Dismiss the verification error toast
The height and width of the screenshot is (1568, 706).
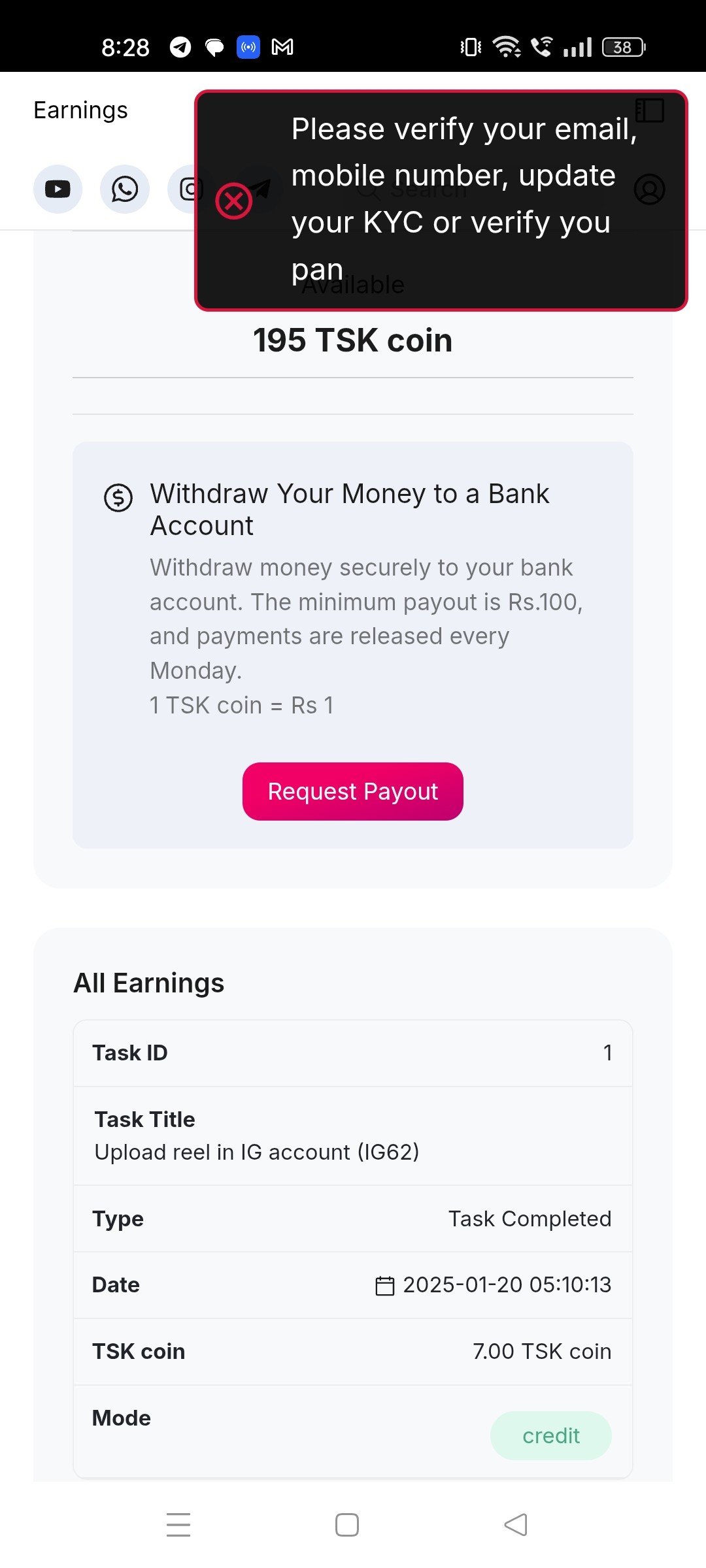(x=234, y=201)
